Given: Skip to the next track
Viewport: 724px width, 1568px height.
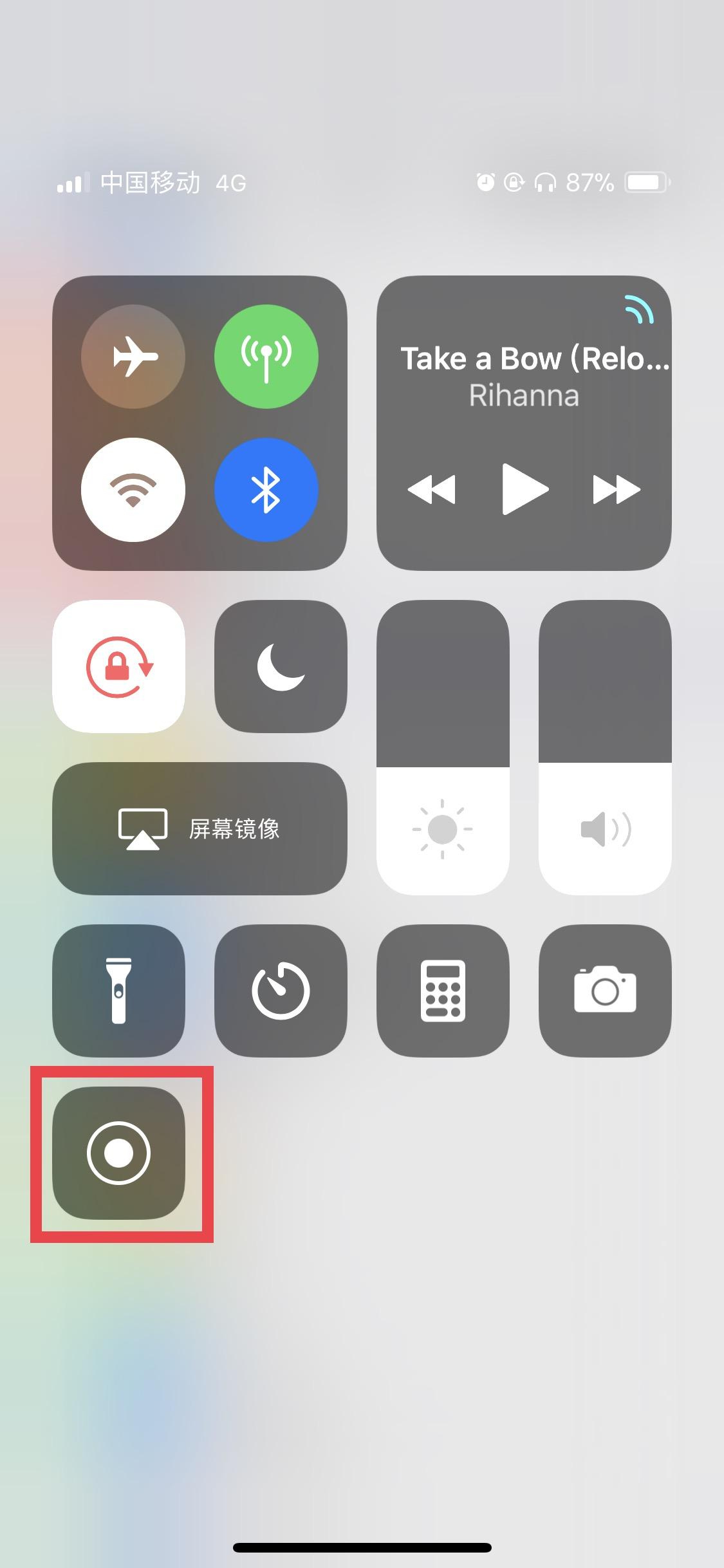Looking at the screenshot, I should point(616,489).
